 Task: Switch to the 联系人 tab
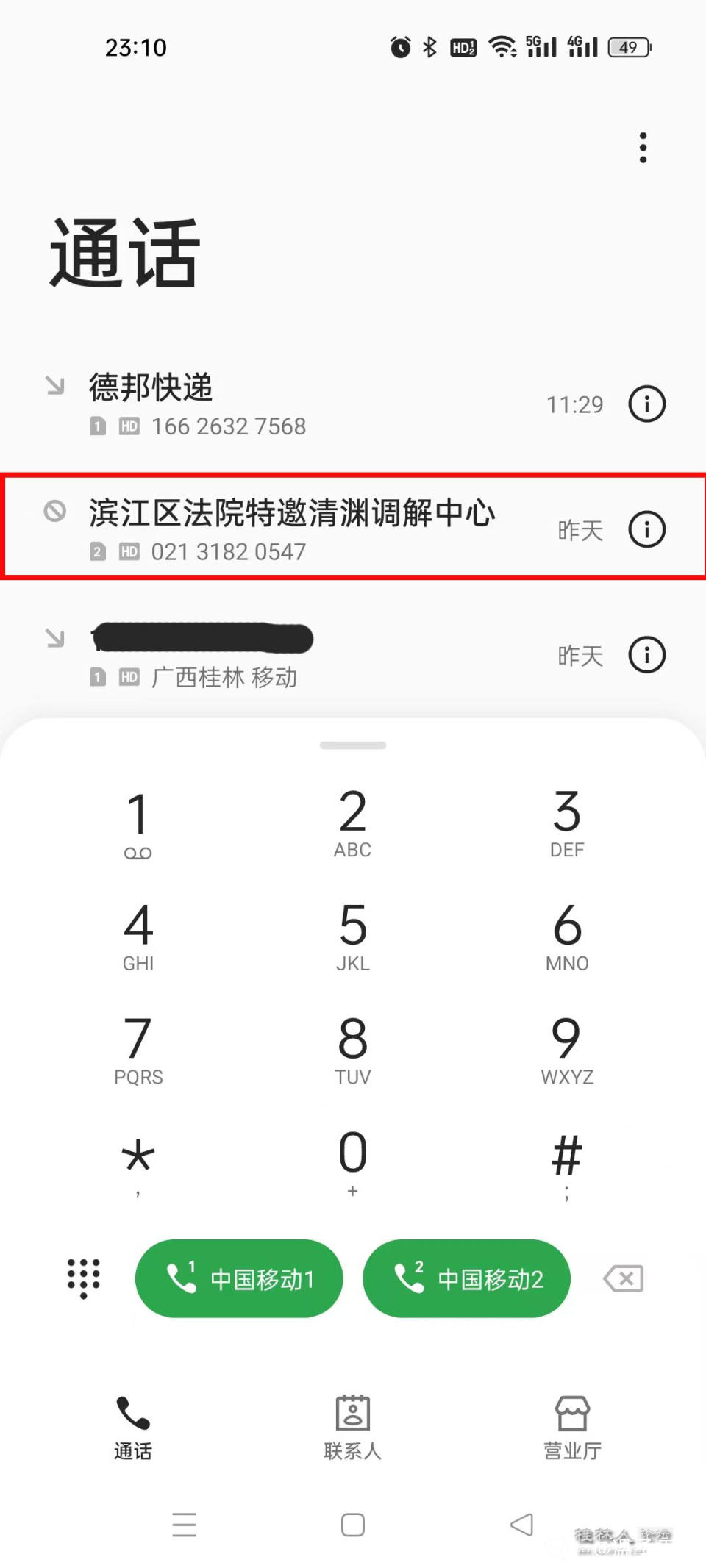tap(353, 1428)
